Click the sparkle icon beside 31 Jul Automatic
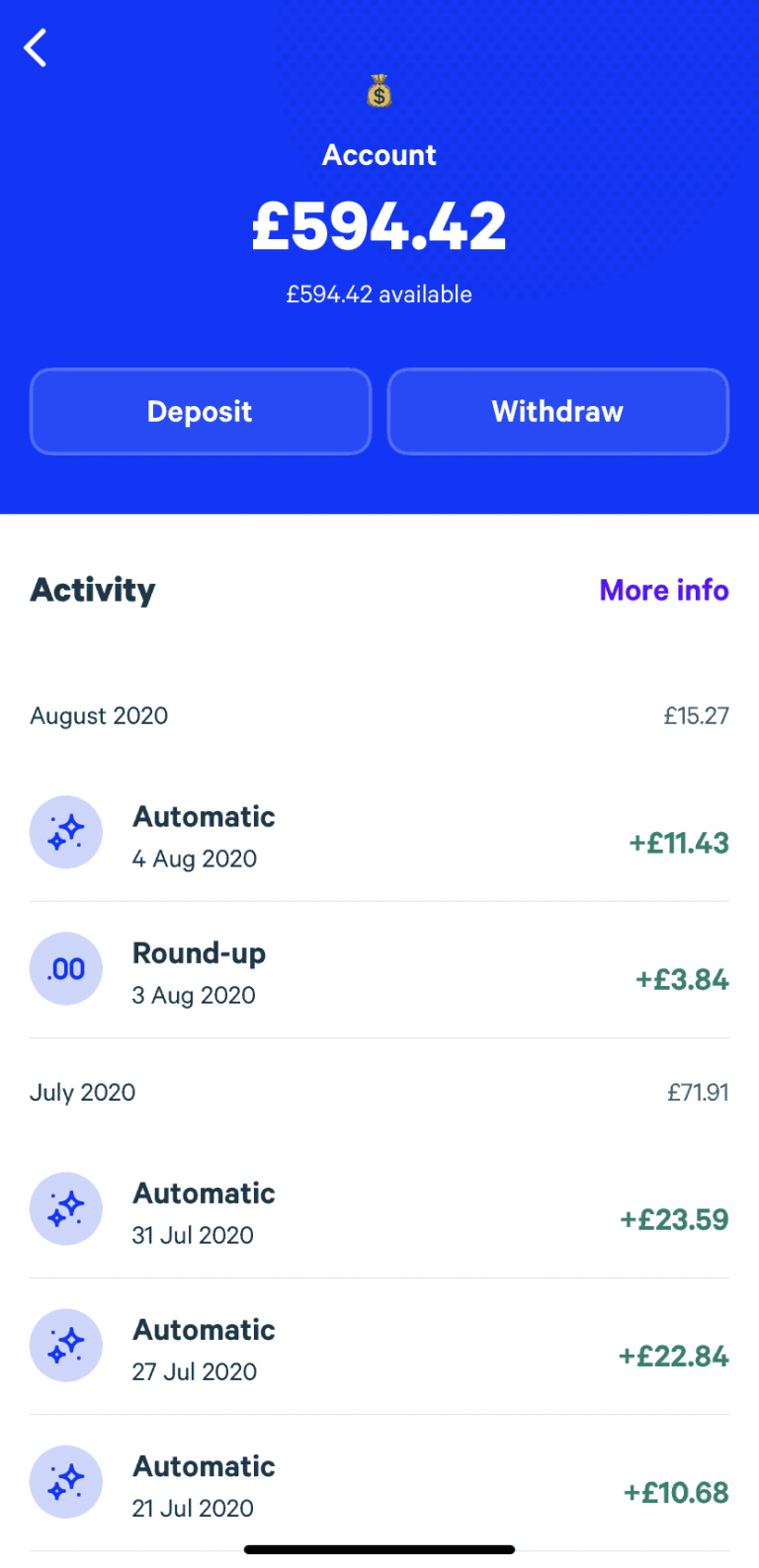Screen dimensions: 759x1568 66,1208
